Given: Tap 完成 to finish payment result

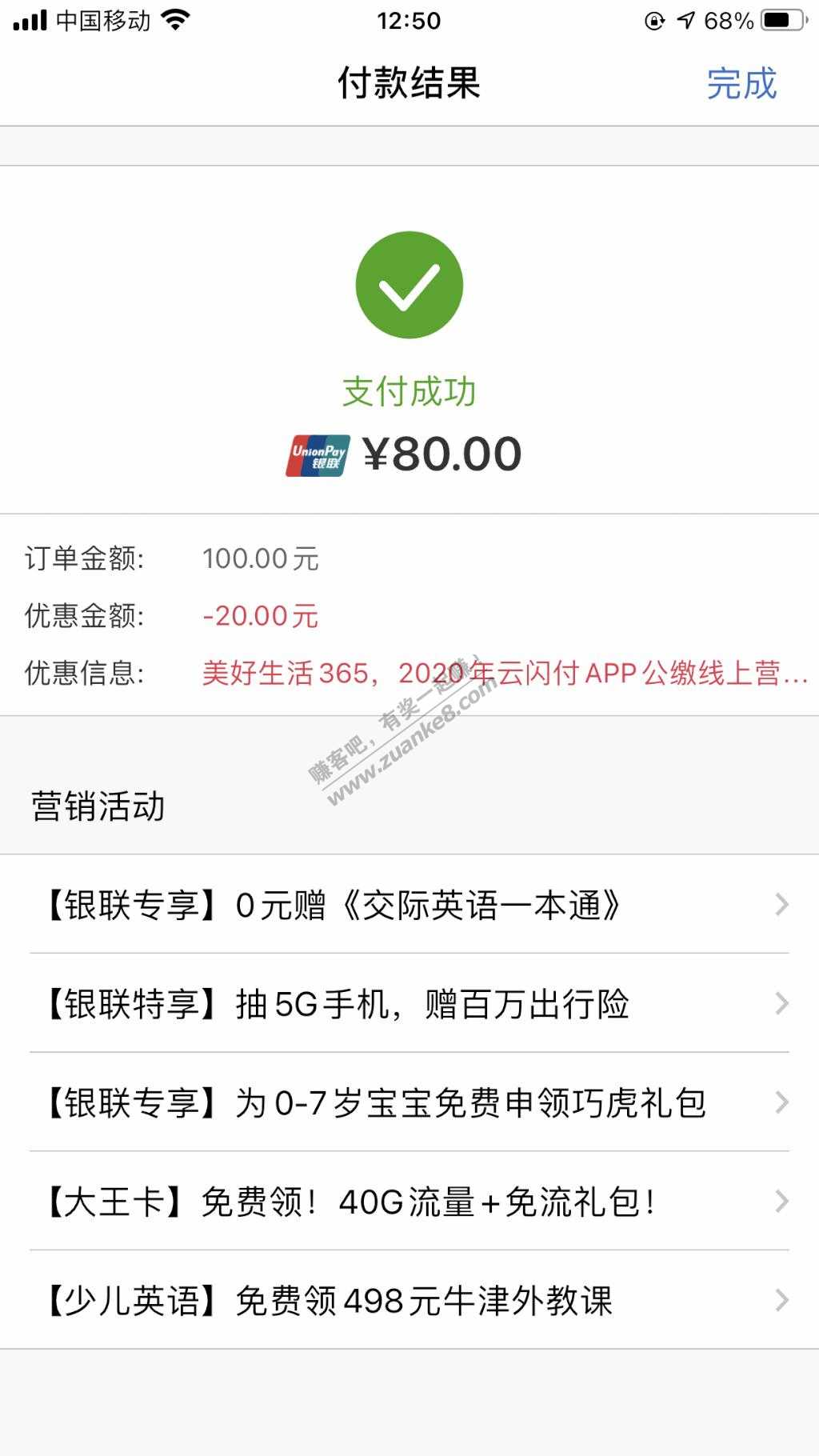Looking at the screenshot, I should (741, 84).
